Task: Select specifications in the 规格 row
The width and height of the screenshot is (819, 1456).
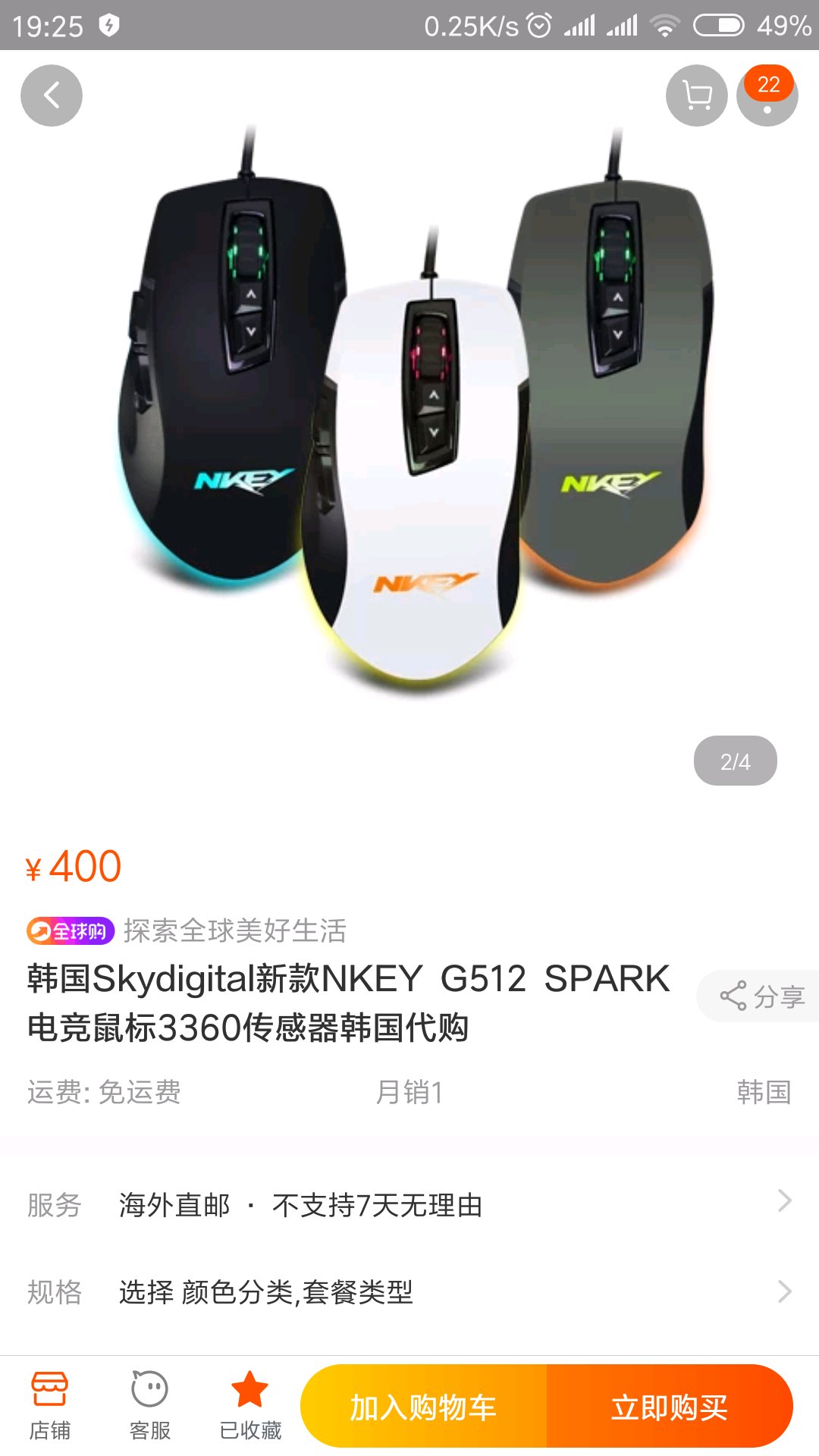Action: tap(409, 1291)
